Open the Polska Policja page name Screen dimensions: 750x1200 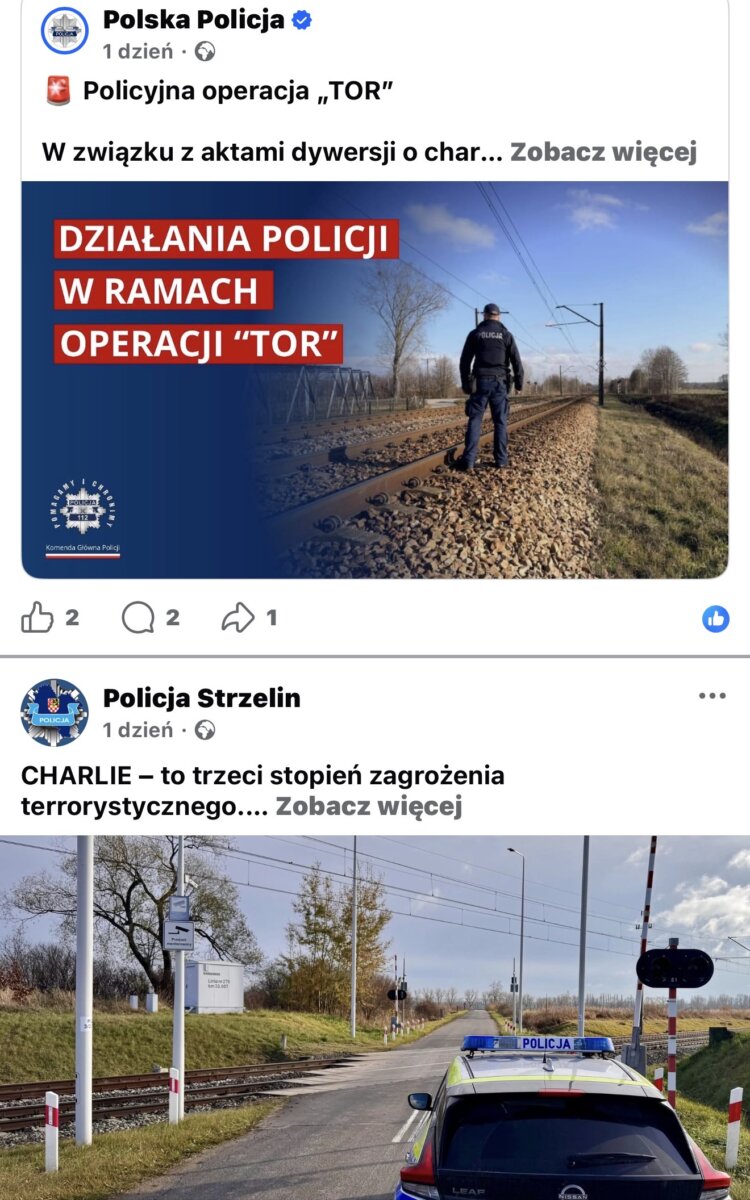point(194,19)
